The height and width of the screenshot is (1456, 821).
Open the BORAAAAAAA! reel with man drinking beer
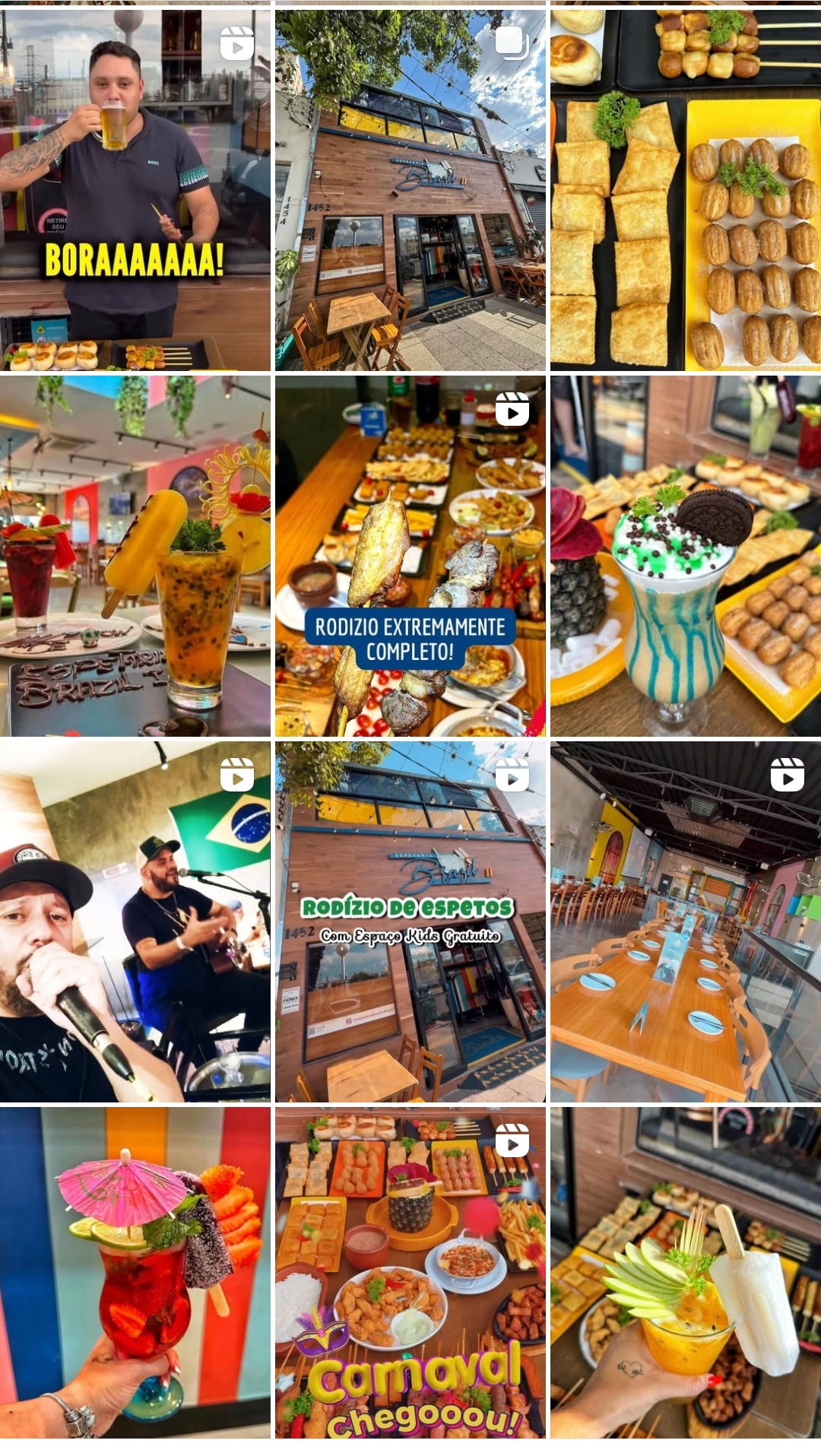tap(135, 190)
